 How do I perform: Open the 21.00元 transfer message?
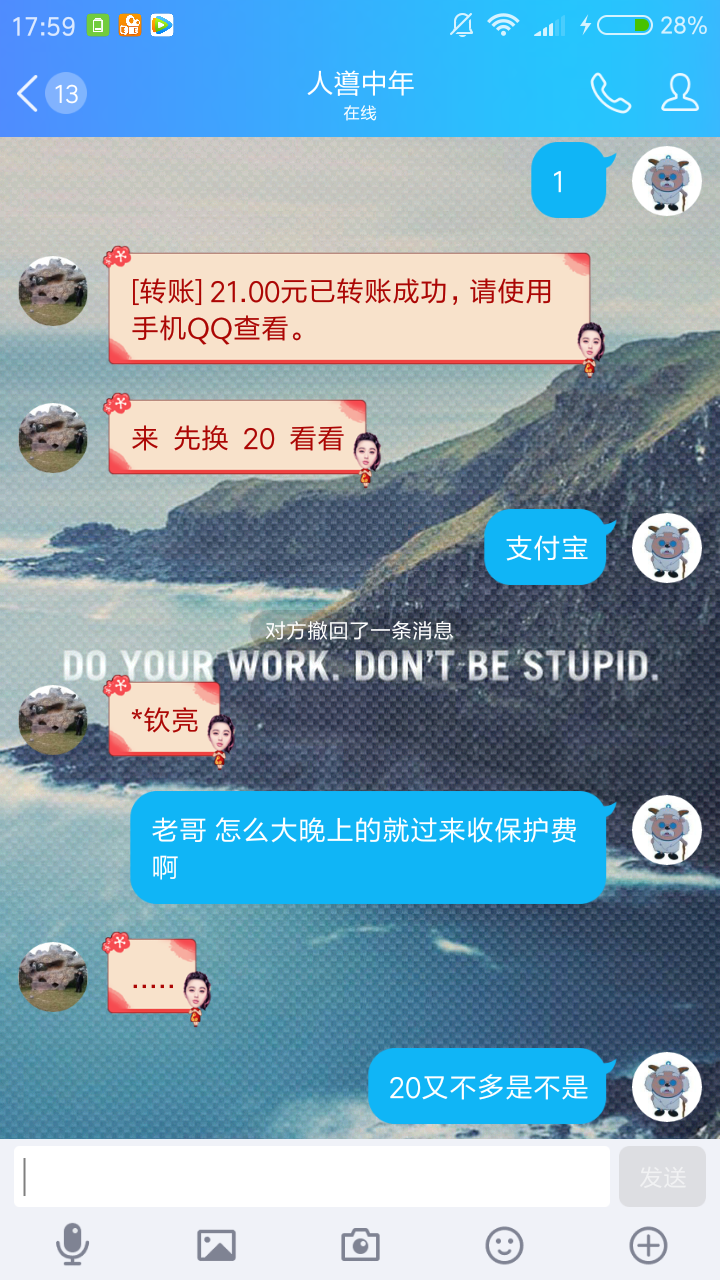pyautogui.click(x=349, y=309)
